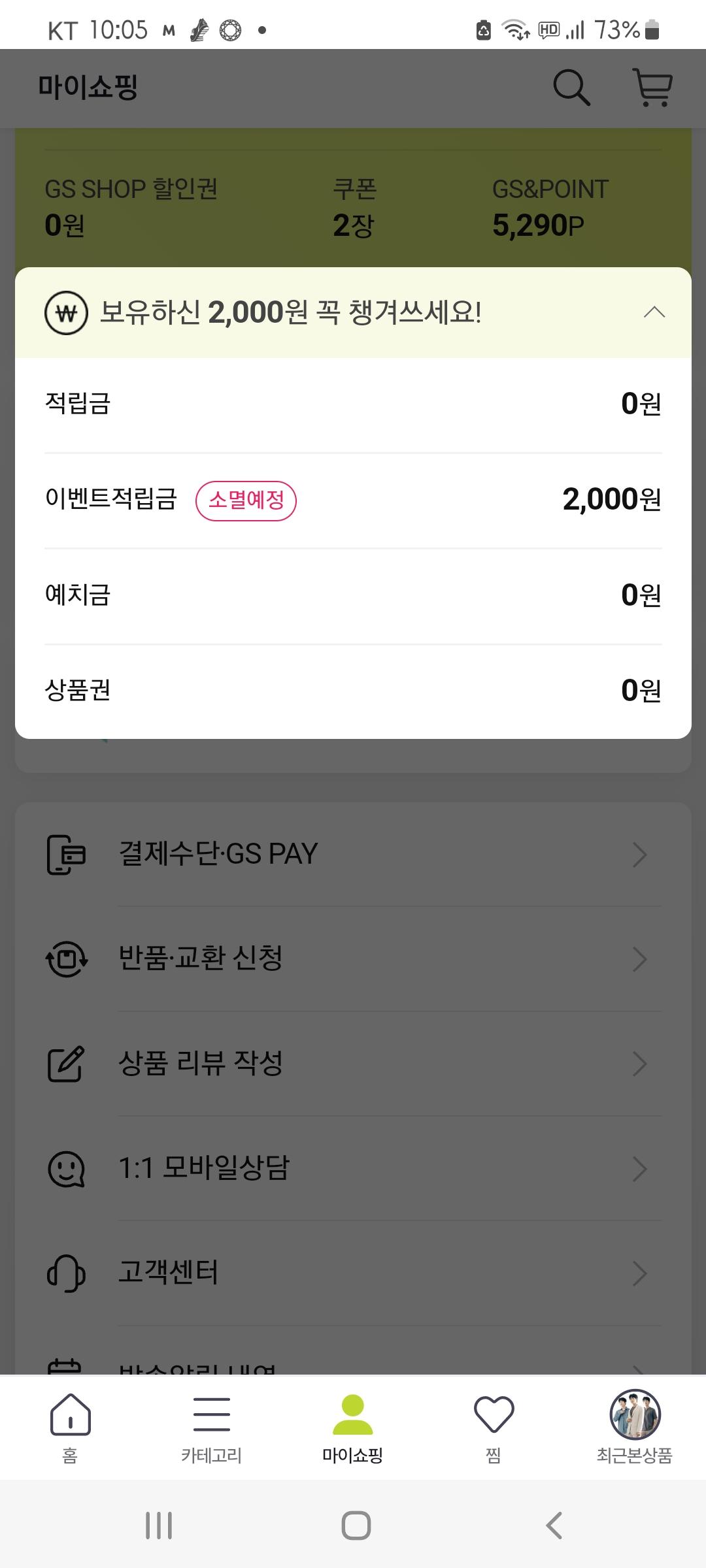Open the 찜 wishlist tab
This screenshot has height=1568, width=706.
click(x=494, y=1428)
